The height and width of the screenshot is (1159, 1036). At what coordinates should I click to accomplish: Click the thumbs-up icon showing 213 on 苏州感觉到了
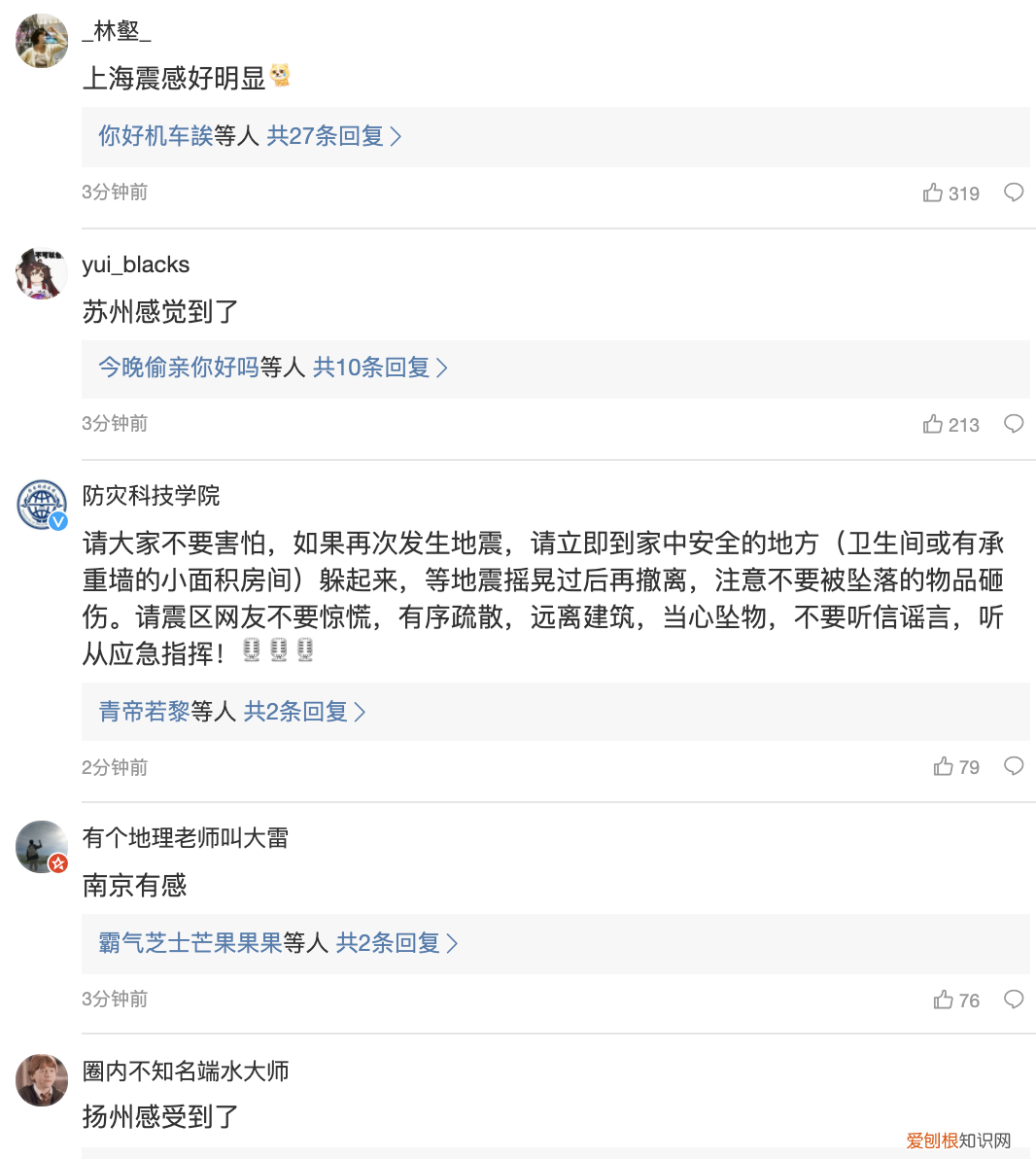pos(932,423)
